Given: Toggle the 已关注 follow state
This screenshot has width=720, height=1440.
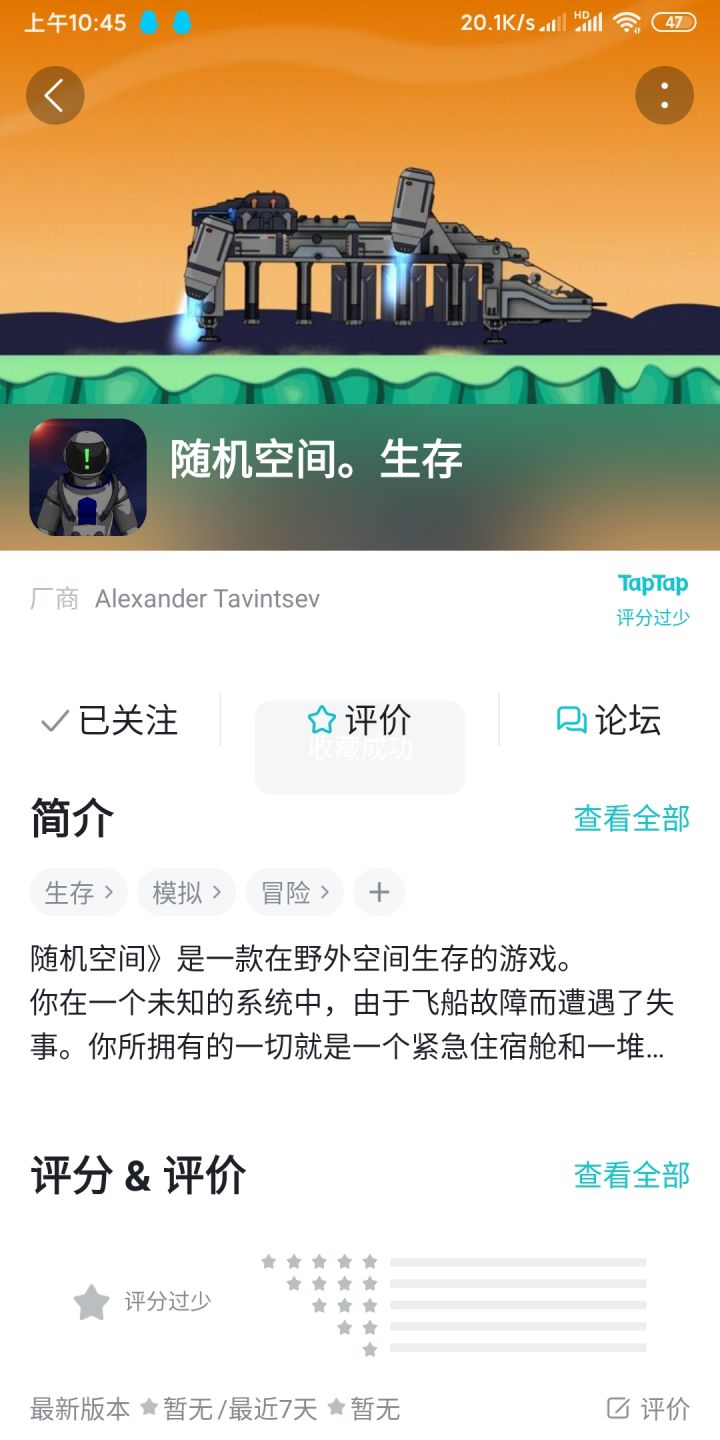Looking at the screenshot, I should pos(115,720).
